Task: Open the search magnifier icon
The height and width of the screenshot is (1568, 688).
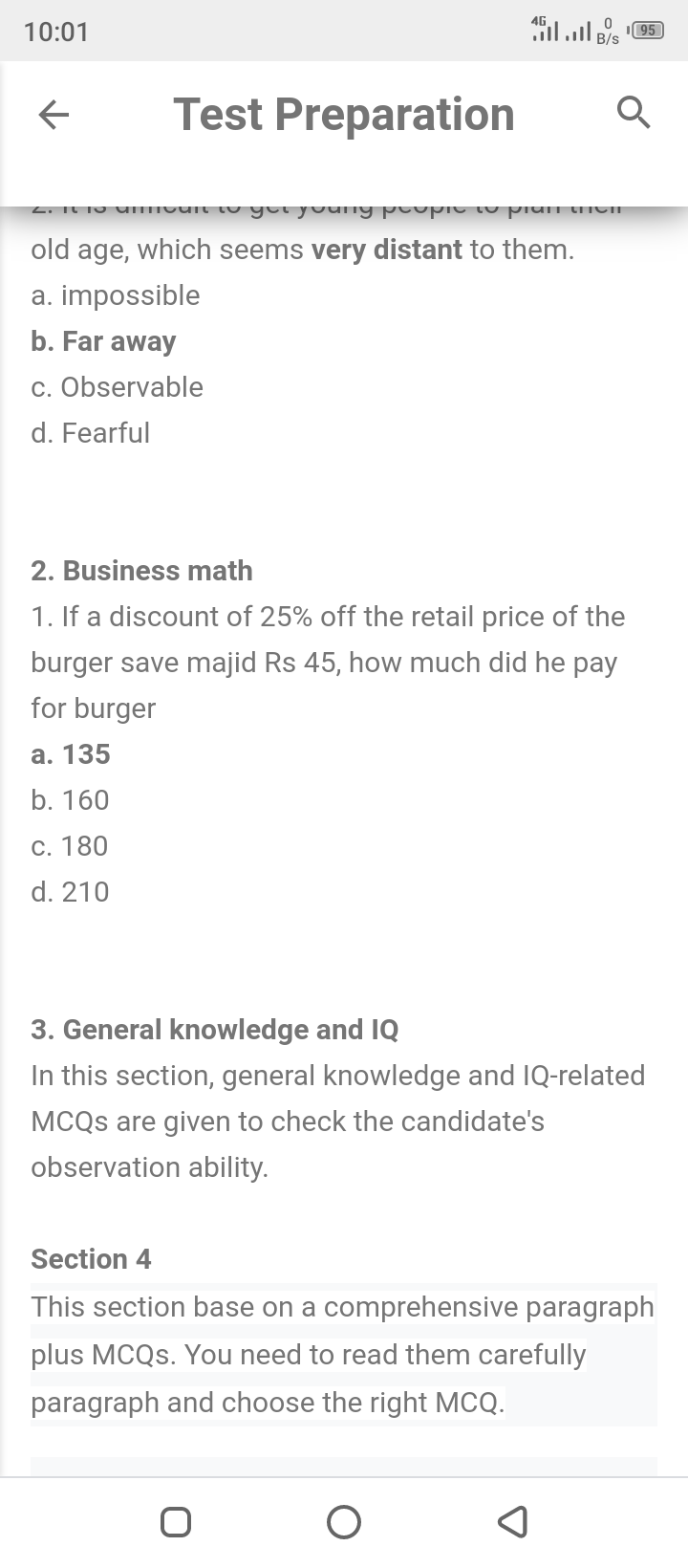Action: pos(633,113)
